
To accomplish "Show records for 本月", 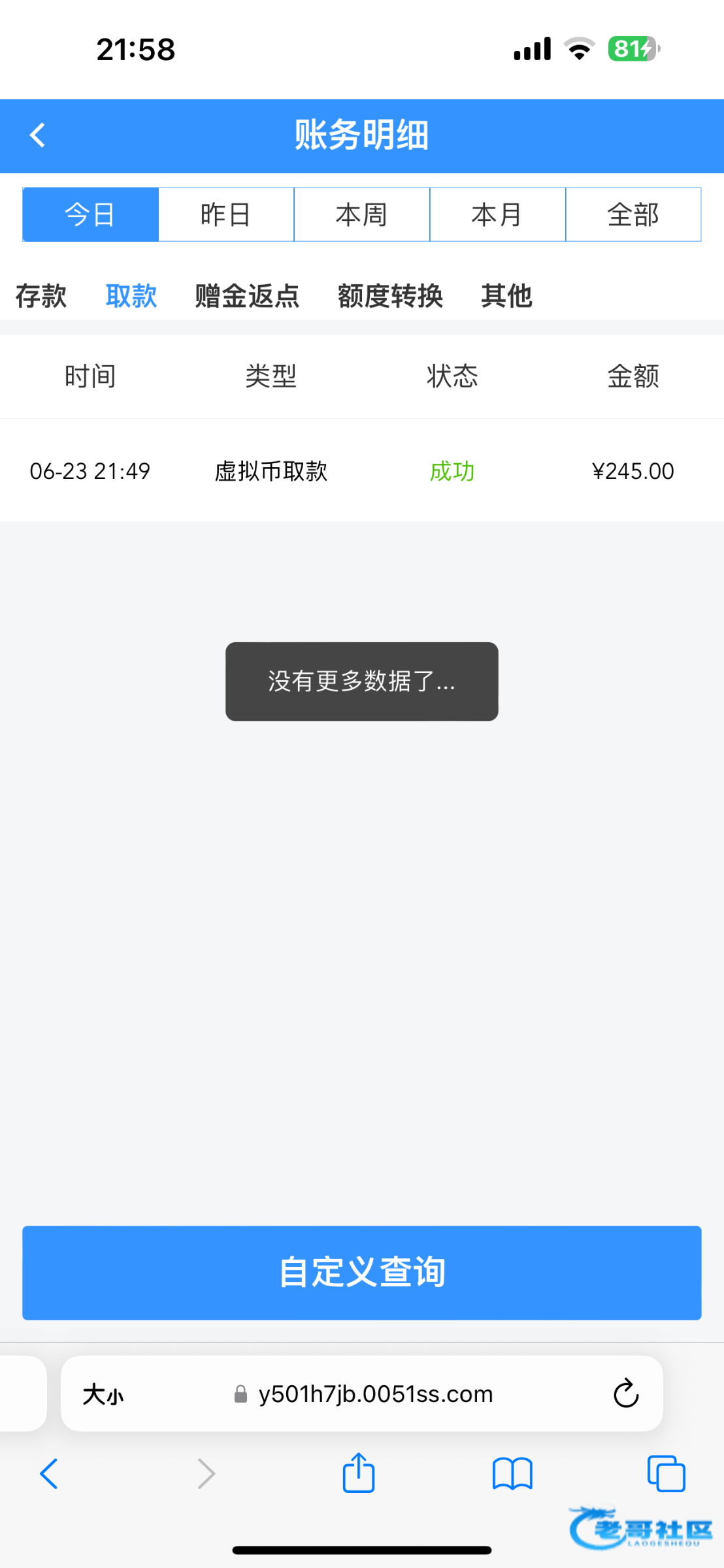I will [x=497, y=214].
